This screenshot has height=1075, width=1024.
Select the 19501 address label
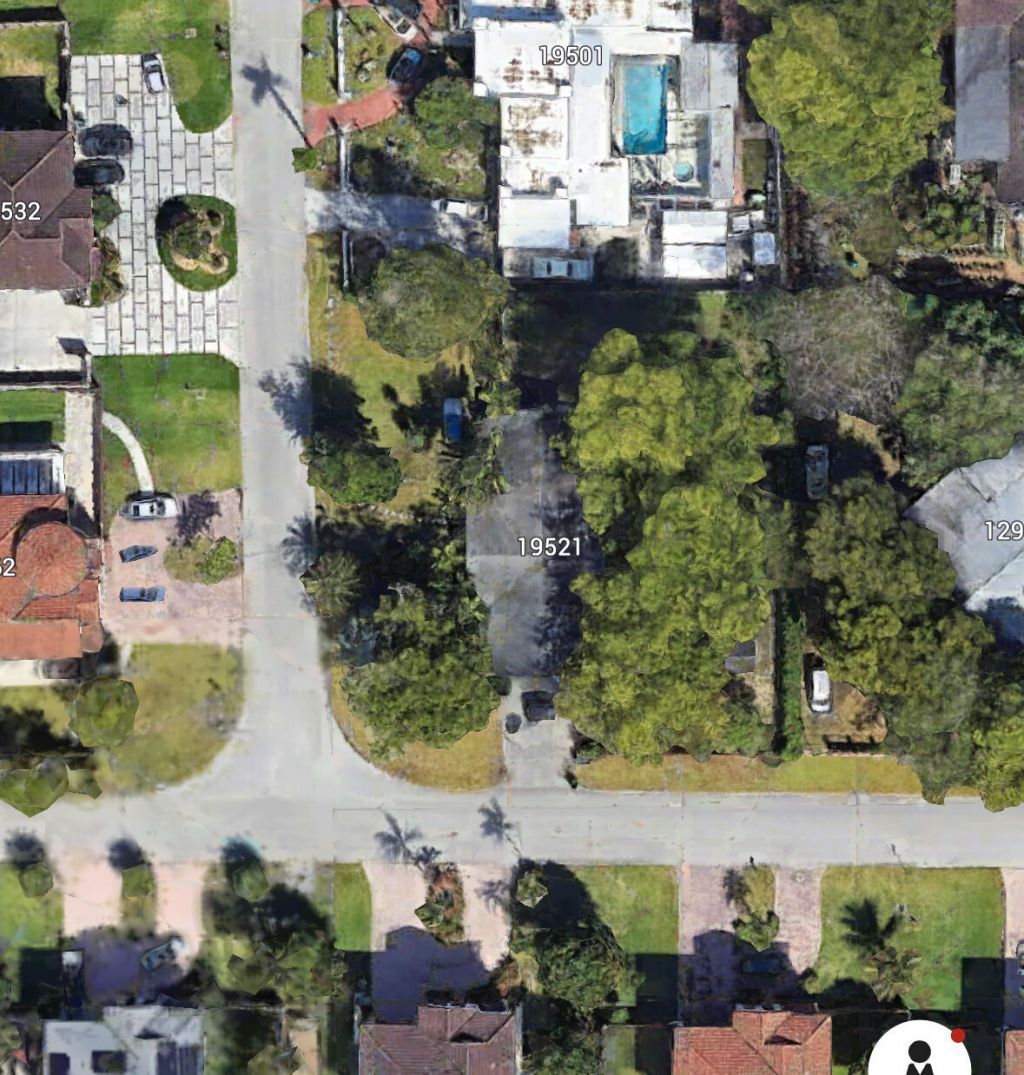572,57
